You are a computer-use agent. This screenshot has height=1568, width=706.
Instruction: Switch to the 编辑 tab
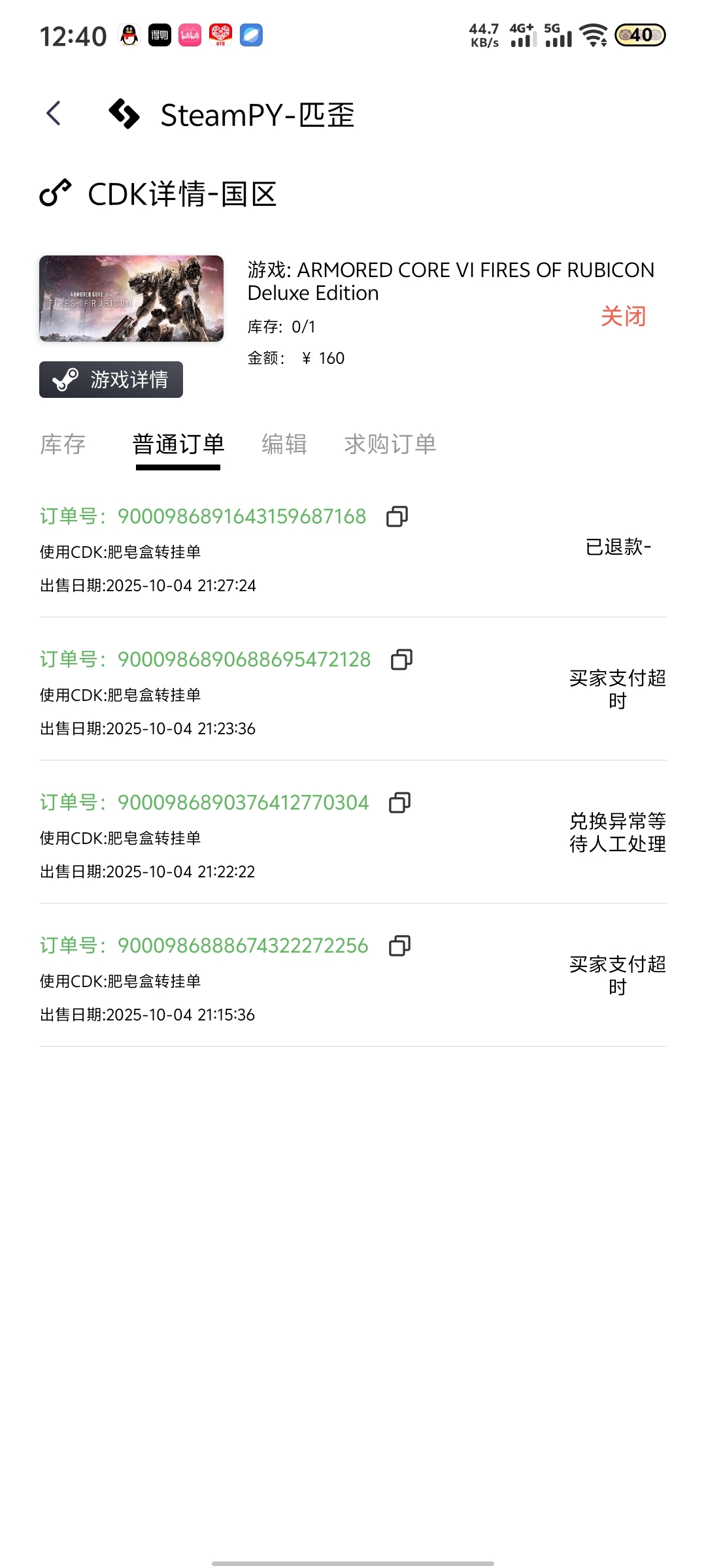coord(284,444)
